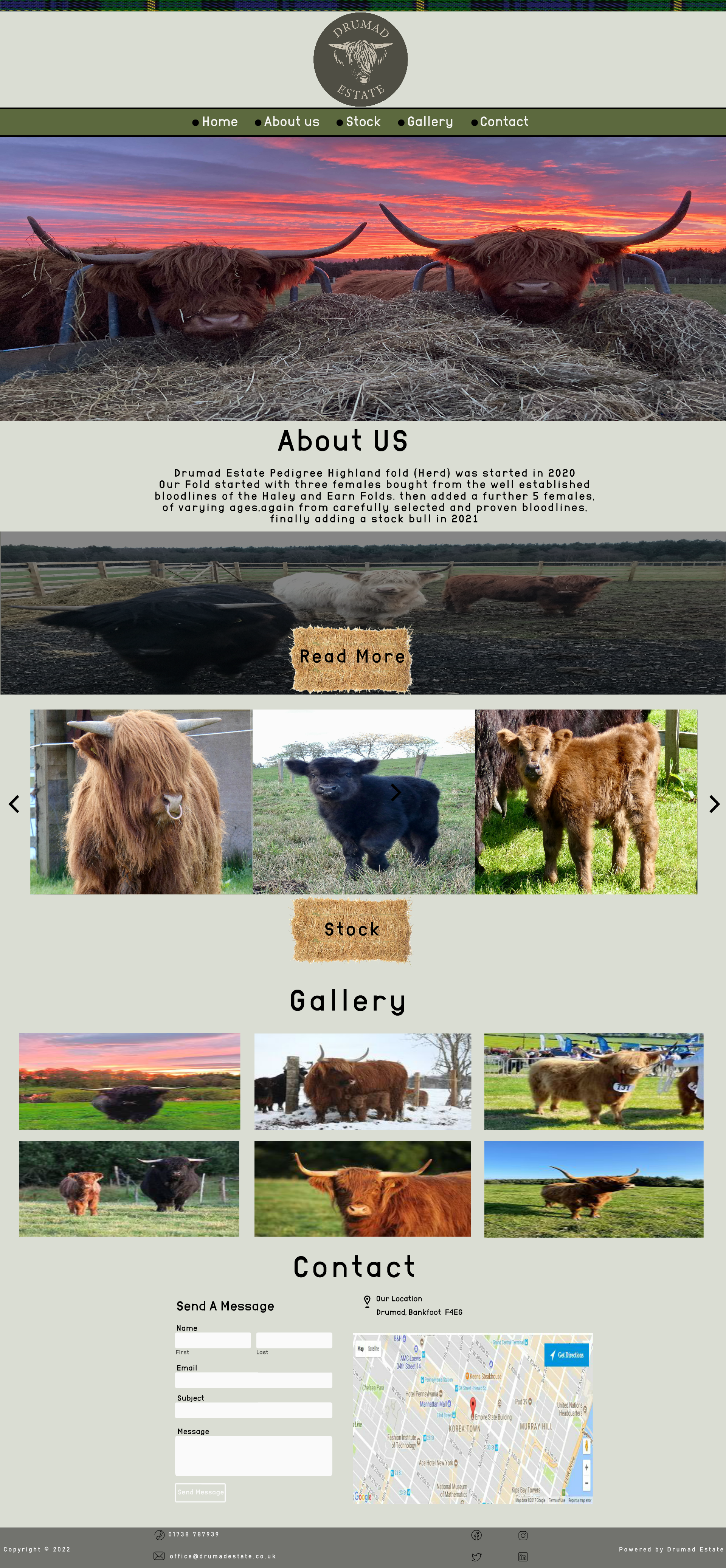This screenshot has width=726, height=1568.
Task: Show previous carousel photo with left arrow
Action: click(x=14, y=804)
